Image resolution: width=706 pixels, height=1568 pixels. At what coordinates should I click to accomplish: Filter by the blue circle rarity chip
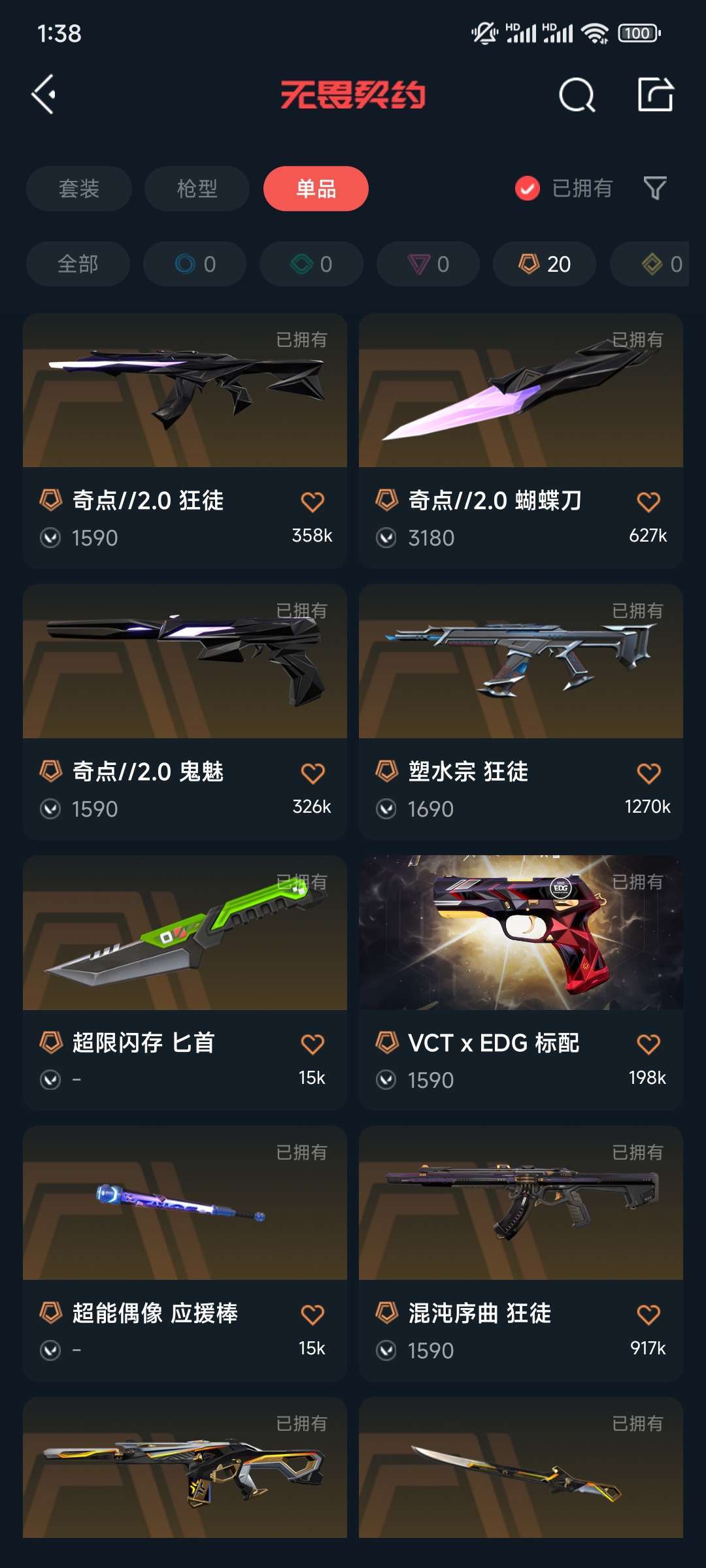(x=195, y=264)
